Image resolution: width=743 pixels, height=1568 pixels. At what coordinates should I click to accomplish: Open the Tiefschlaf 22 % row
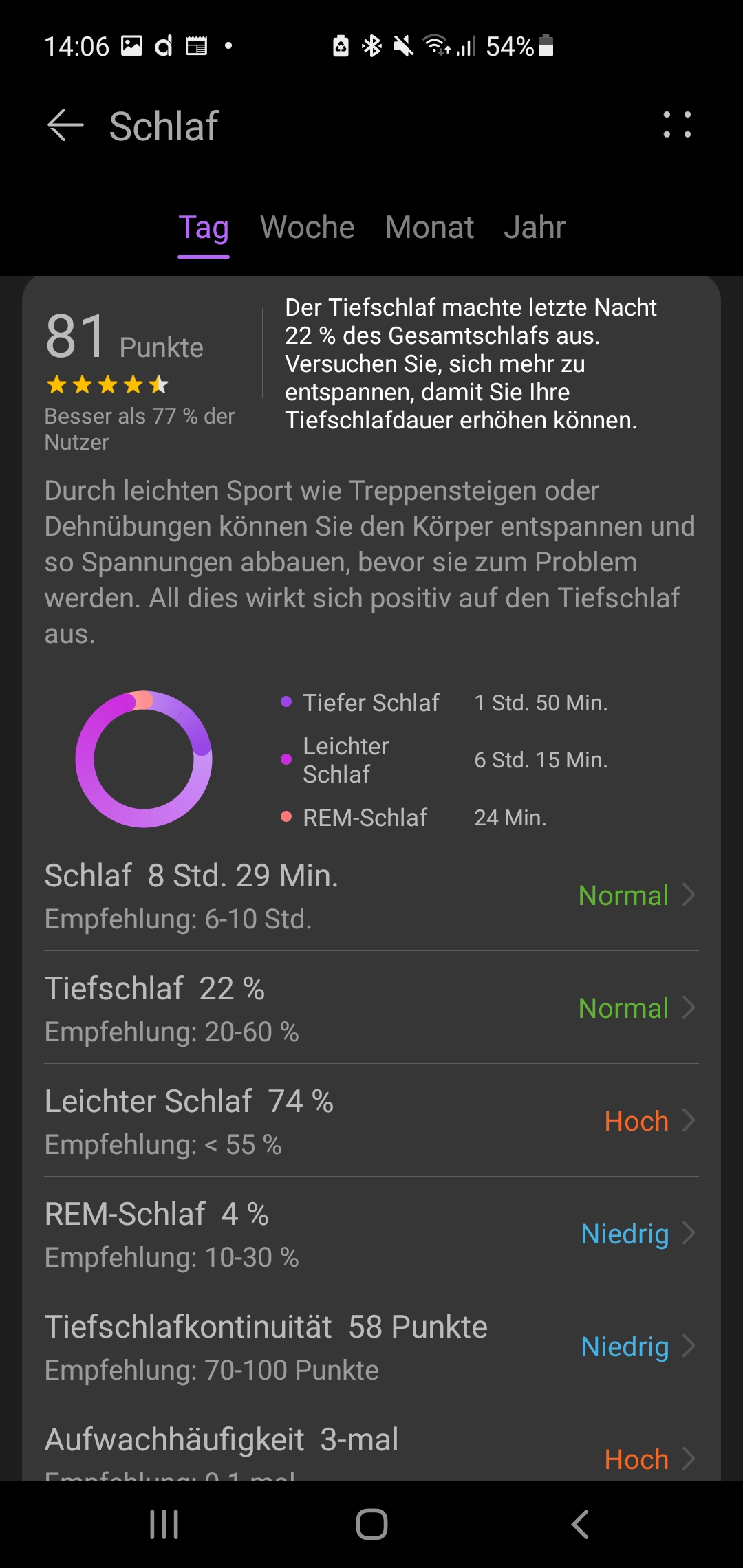371,1008
